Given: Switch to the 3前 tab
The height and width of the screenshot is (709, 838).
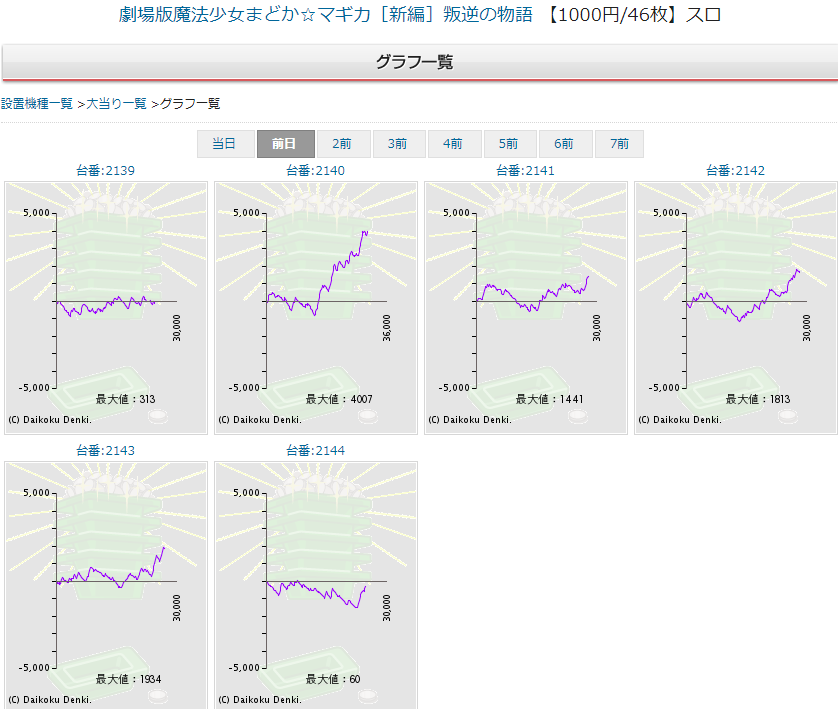Looking at the screenshot, I should (x=399, y=144).
